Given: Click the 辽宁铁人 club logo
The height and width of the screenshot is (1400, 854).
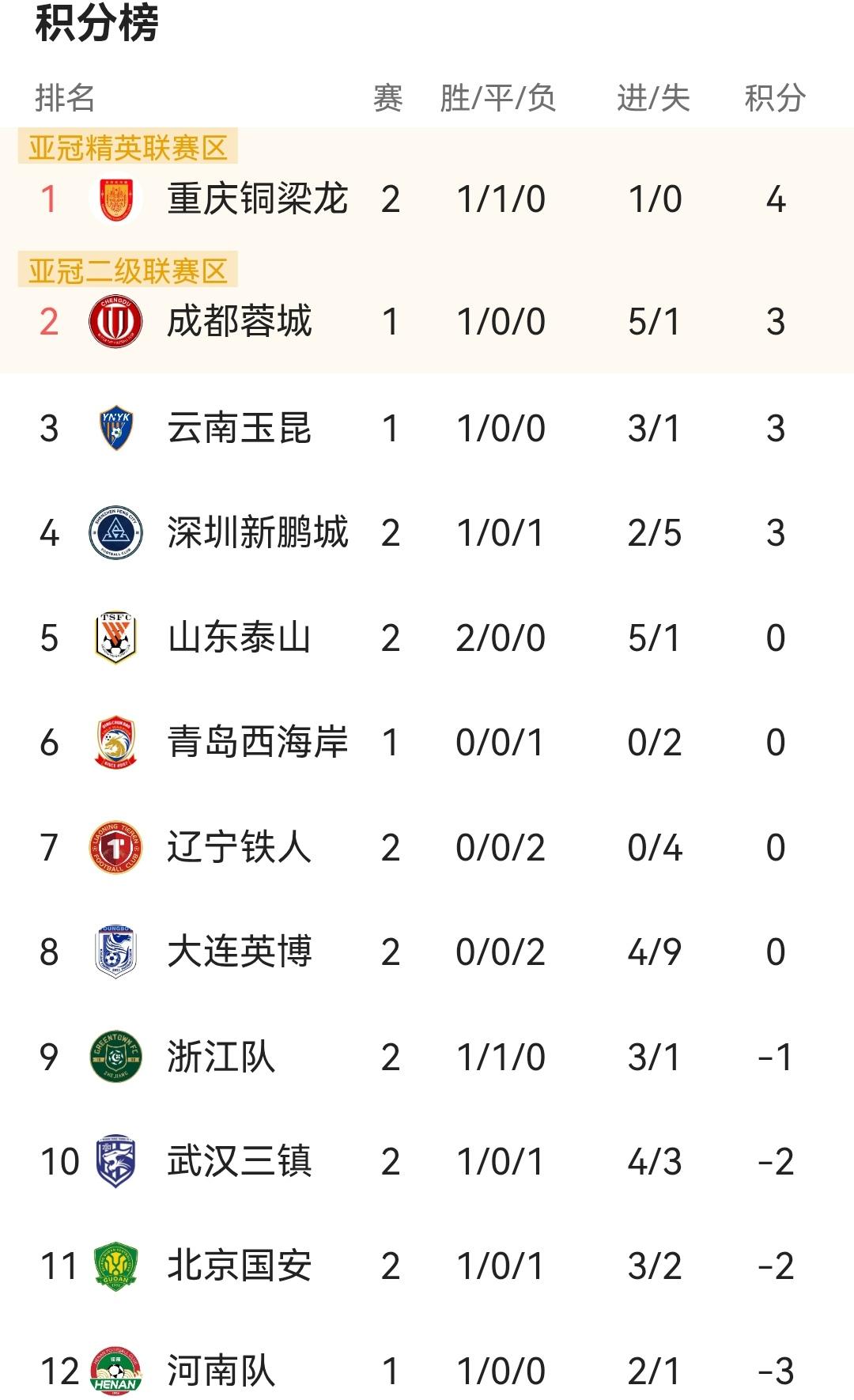Looking at the screenshot, I should (x=113, y=846).
